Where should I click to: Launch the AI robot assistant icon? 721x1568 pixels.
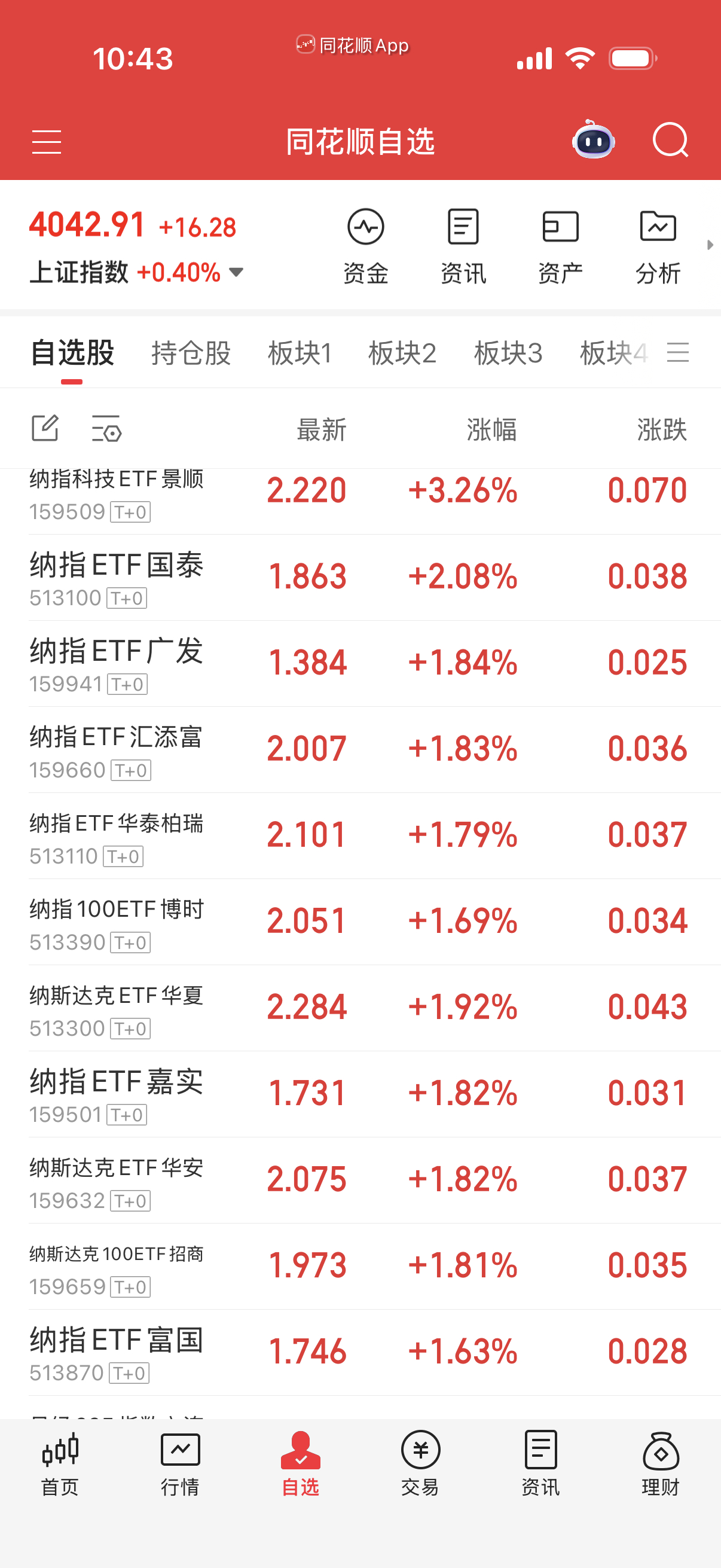click(x=593, y=141)
